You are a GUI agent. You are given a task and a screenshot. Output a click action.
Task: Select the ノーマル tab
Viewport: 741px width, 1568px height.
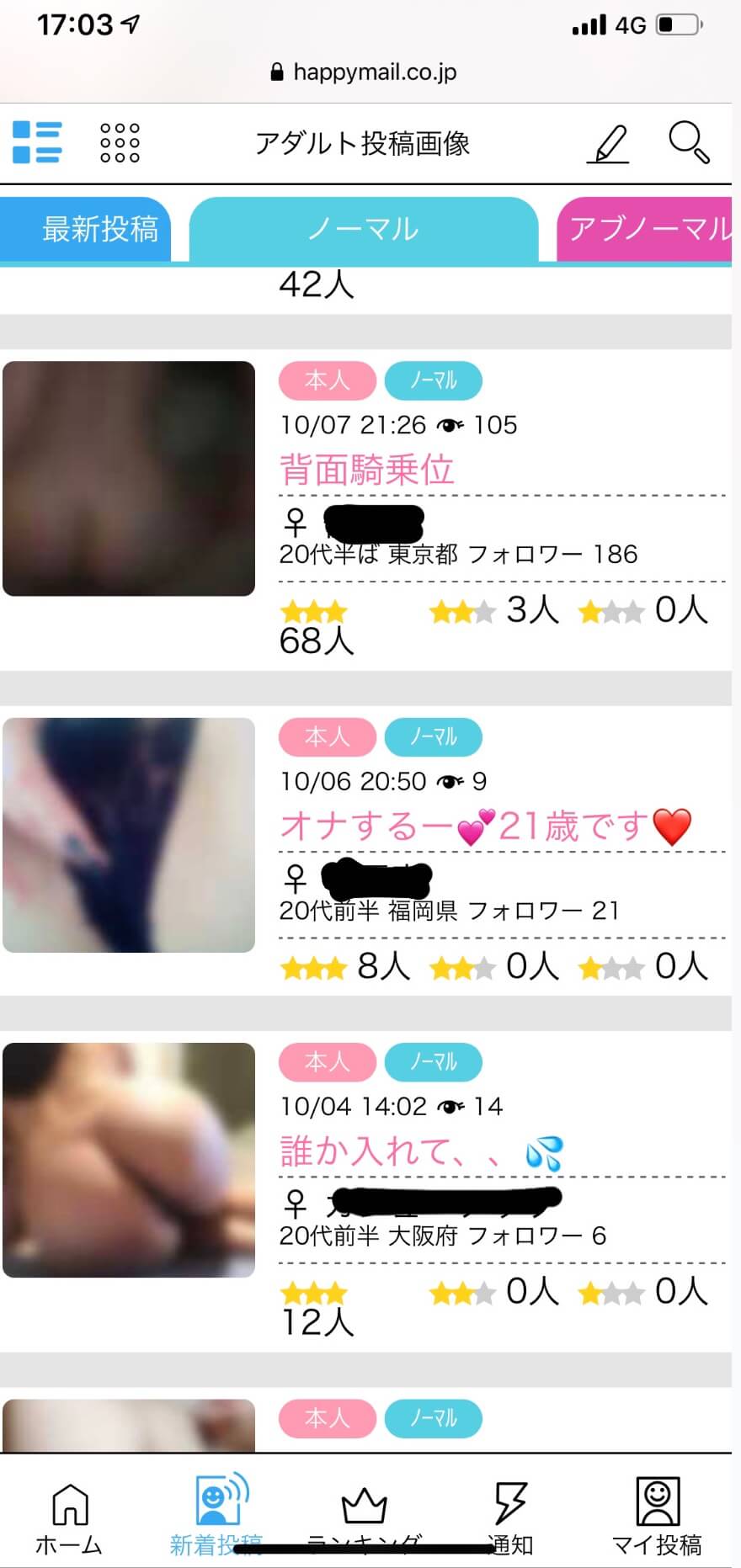pos(363,229)
